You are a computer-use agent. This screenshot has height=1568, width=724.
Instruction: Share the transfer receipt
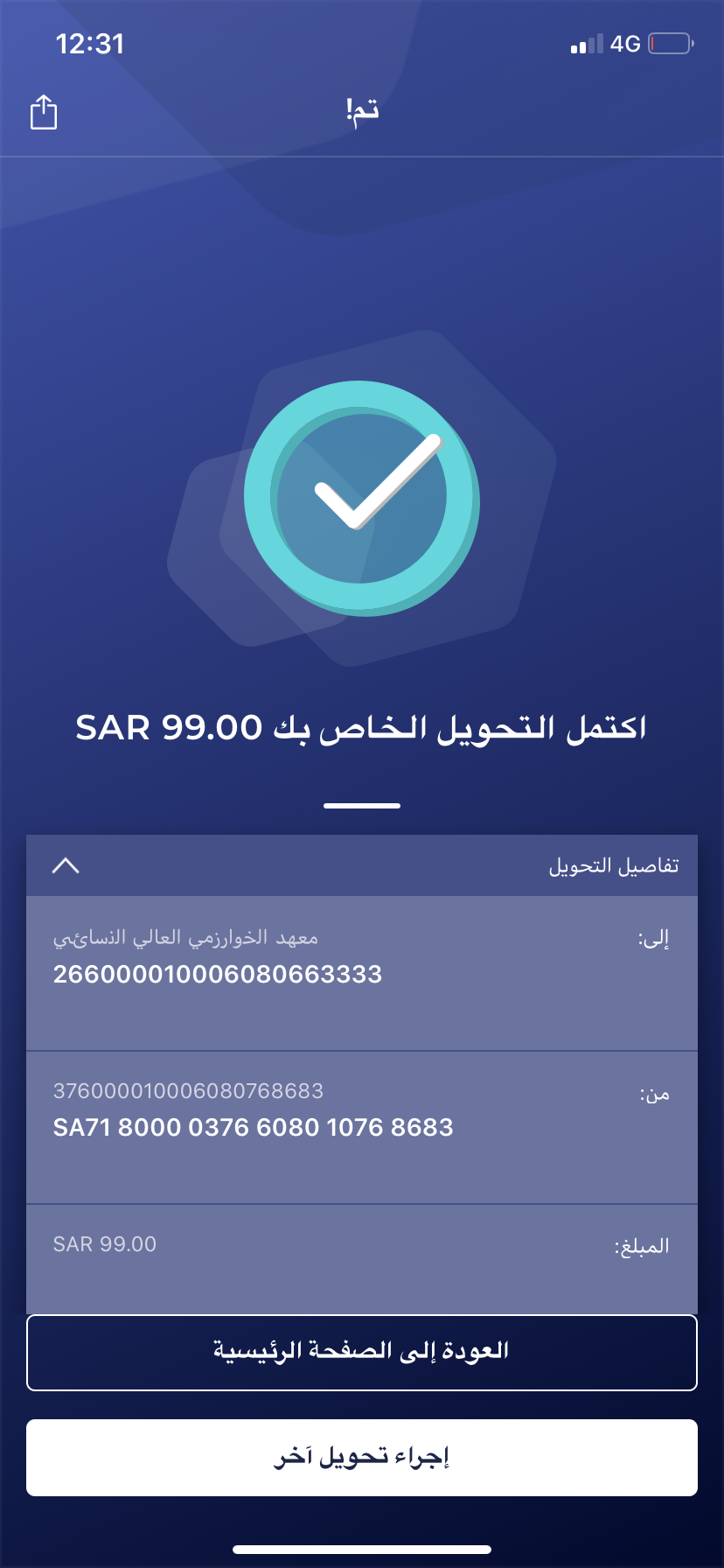44,113
